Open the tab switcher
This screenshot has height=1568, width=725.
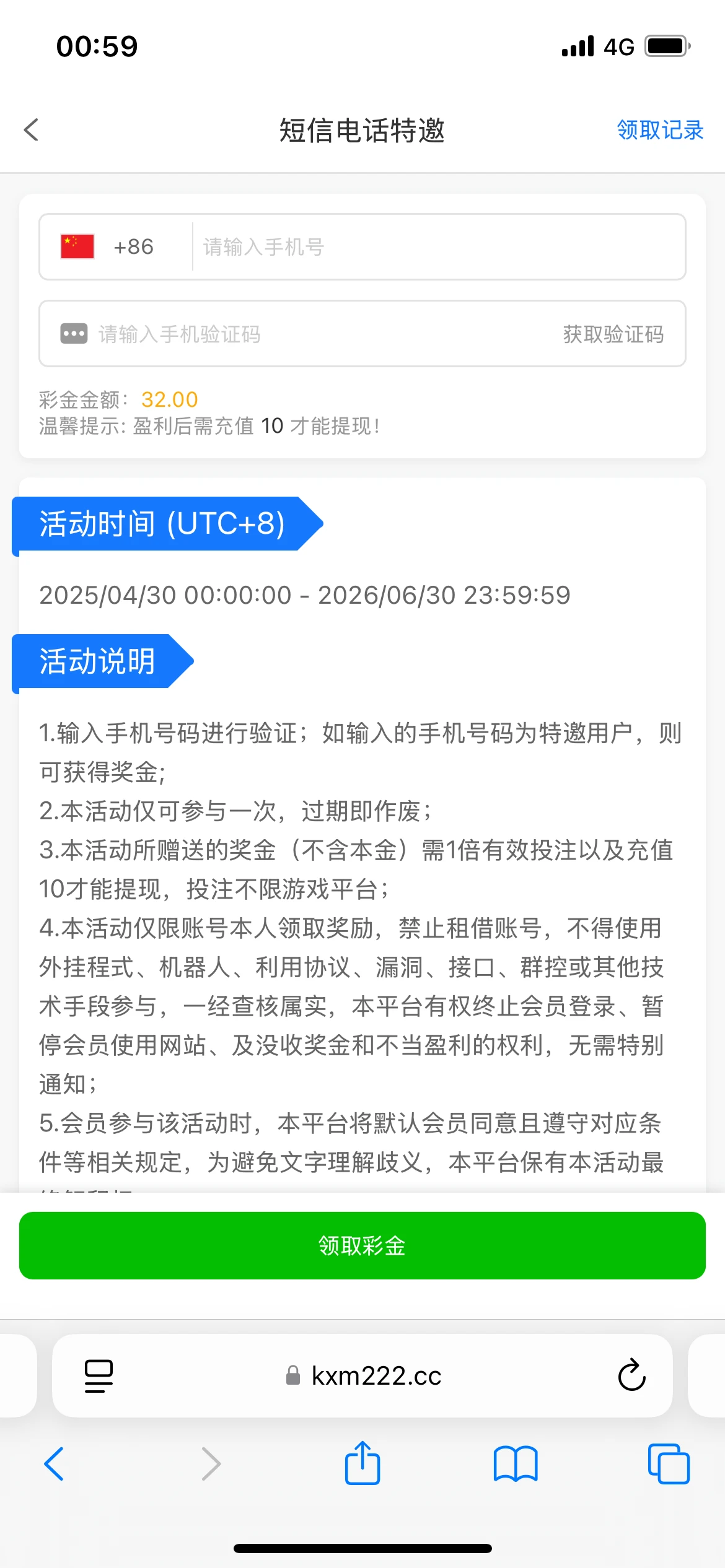click(x=668, y=1465)
